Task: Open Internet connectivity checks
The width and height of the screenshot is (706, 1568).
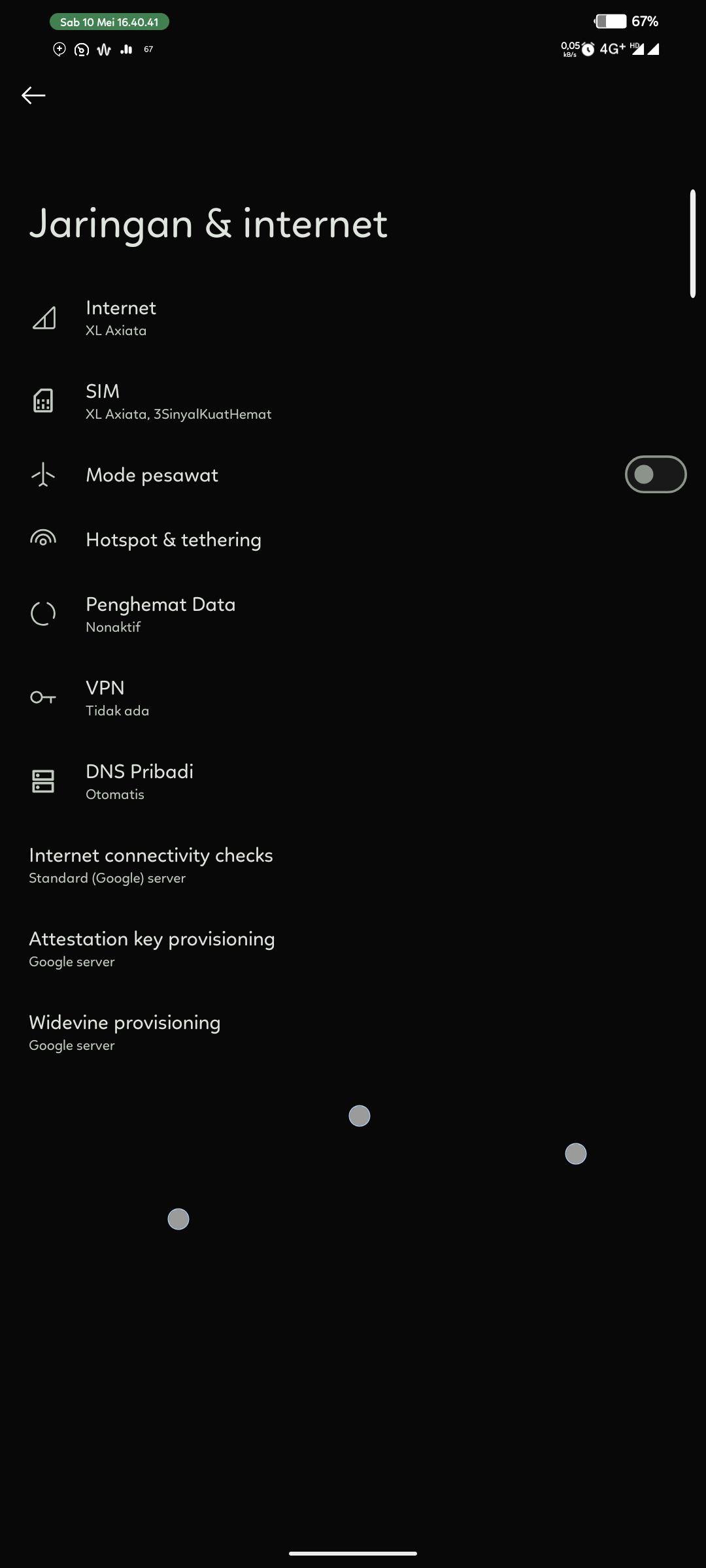Action: (353, 866)
